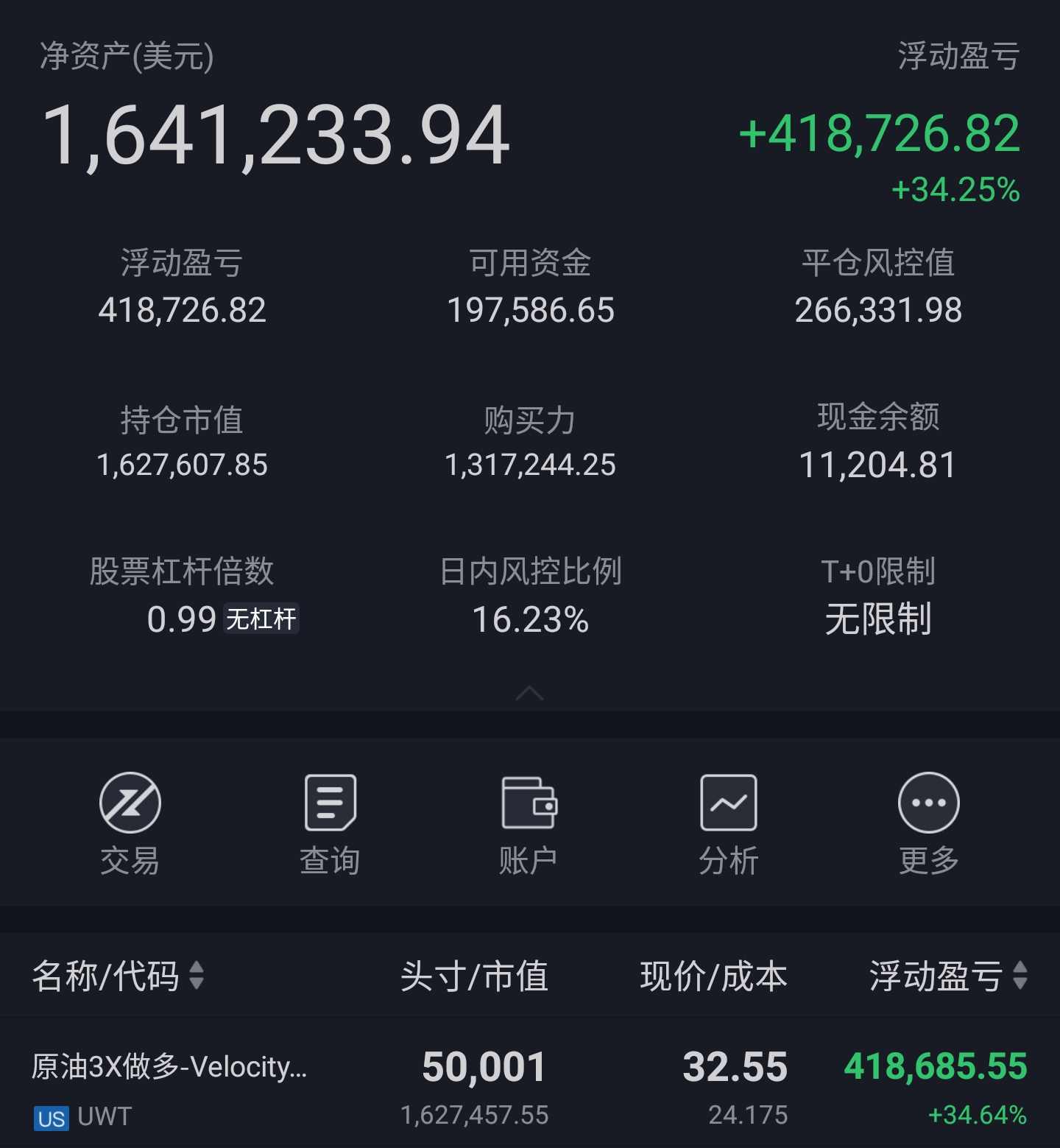Open 查询 order query

pyautogui.click(x=330, y=823)
